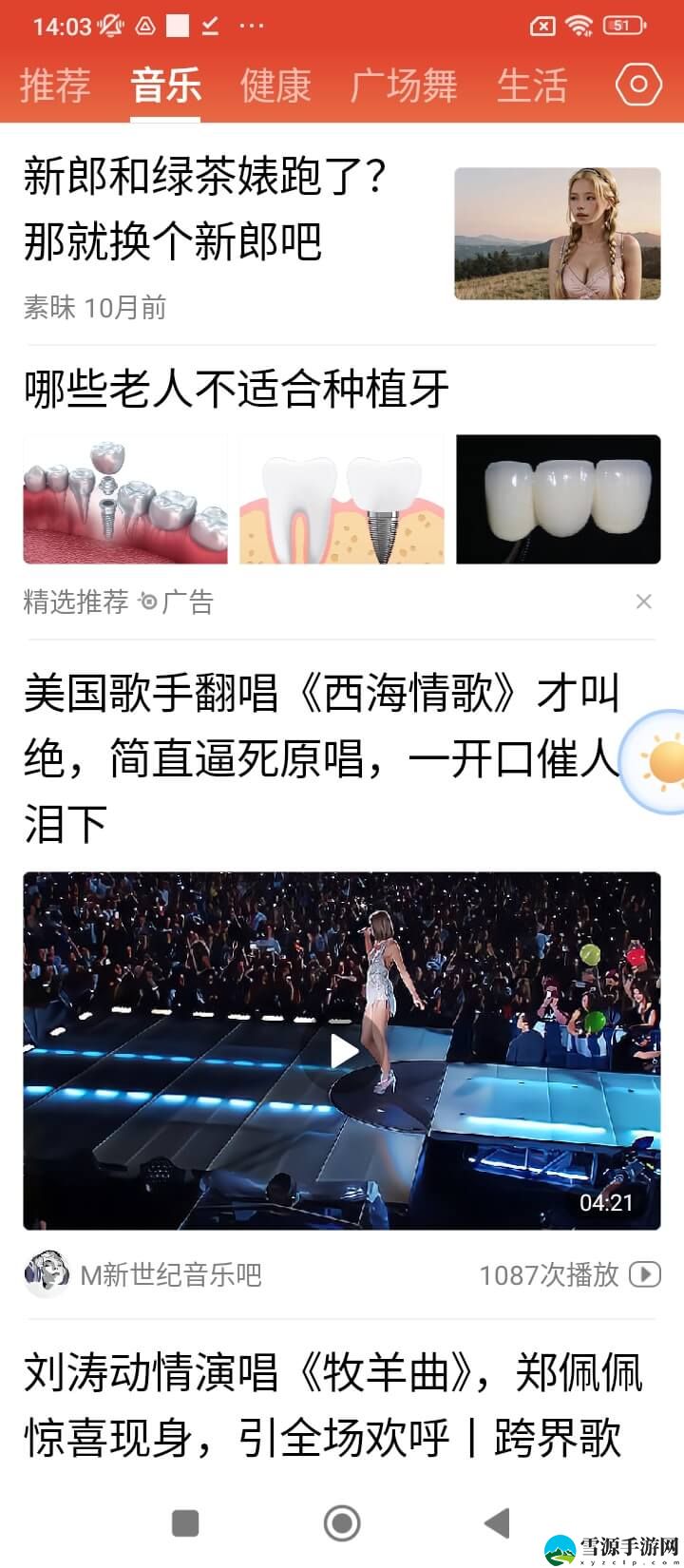Open the article 新郎和绿茶婊跑了
The width and height of the screenshot is (684, 1568).
pyautogui.click(x=205, y=209)
